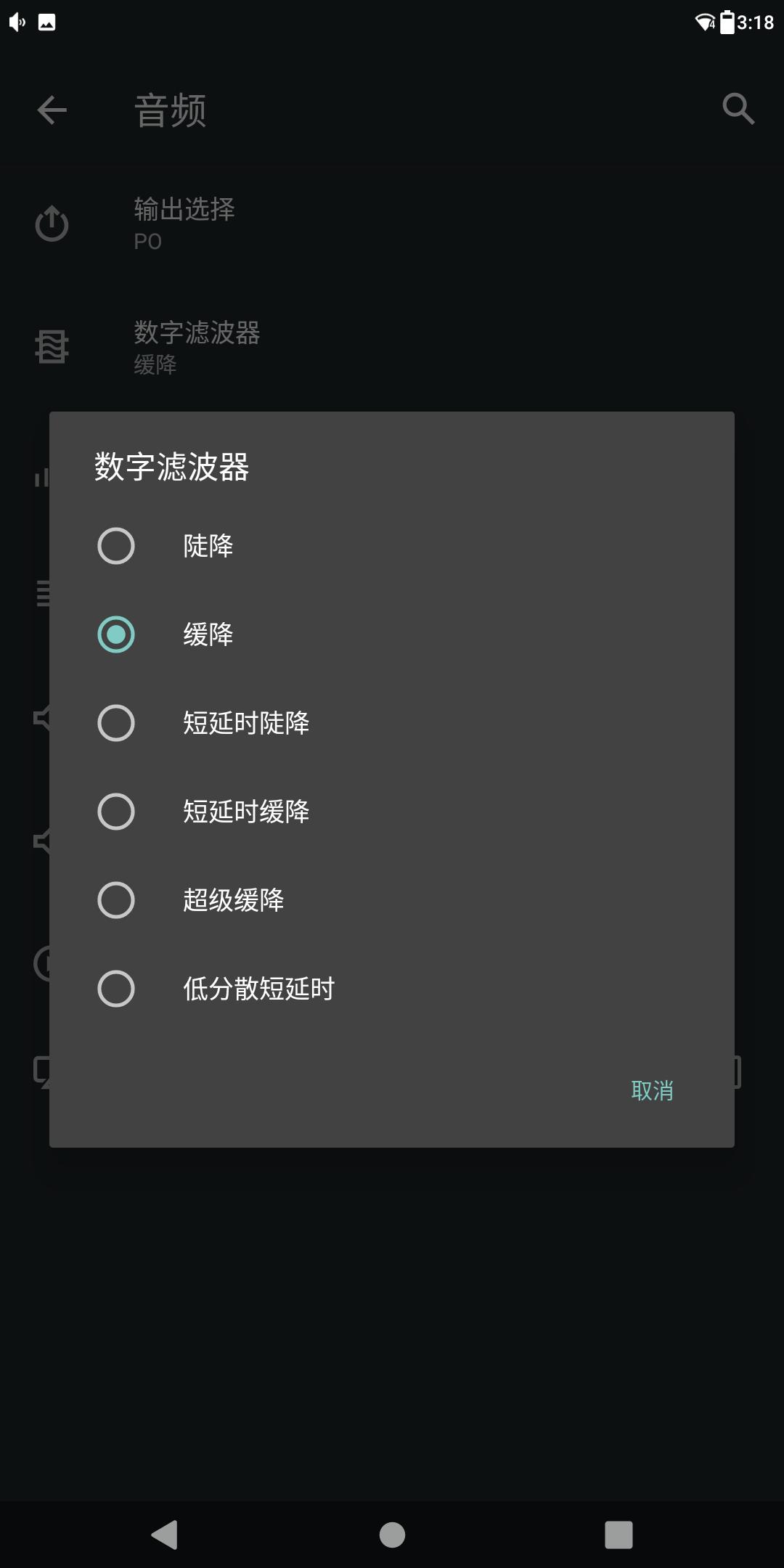Image resolution: width=784 pixels, height=1568 pixels.
Task: Tap the image notification icon in status bar
Action: pos(48,23)
